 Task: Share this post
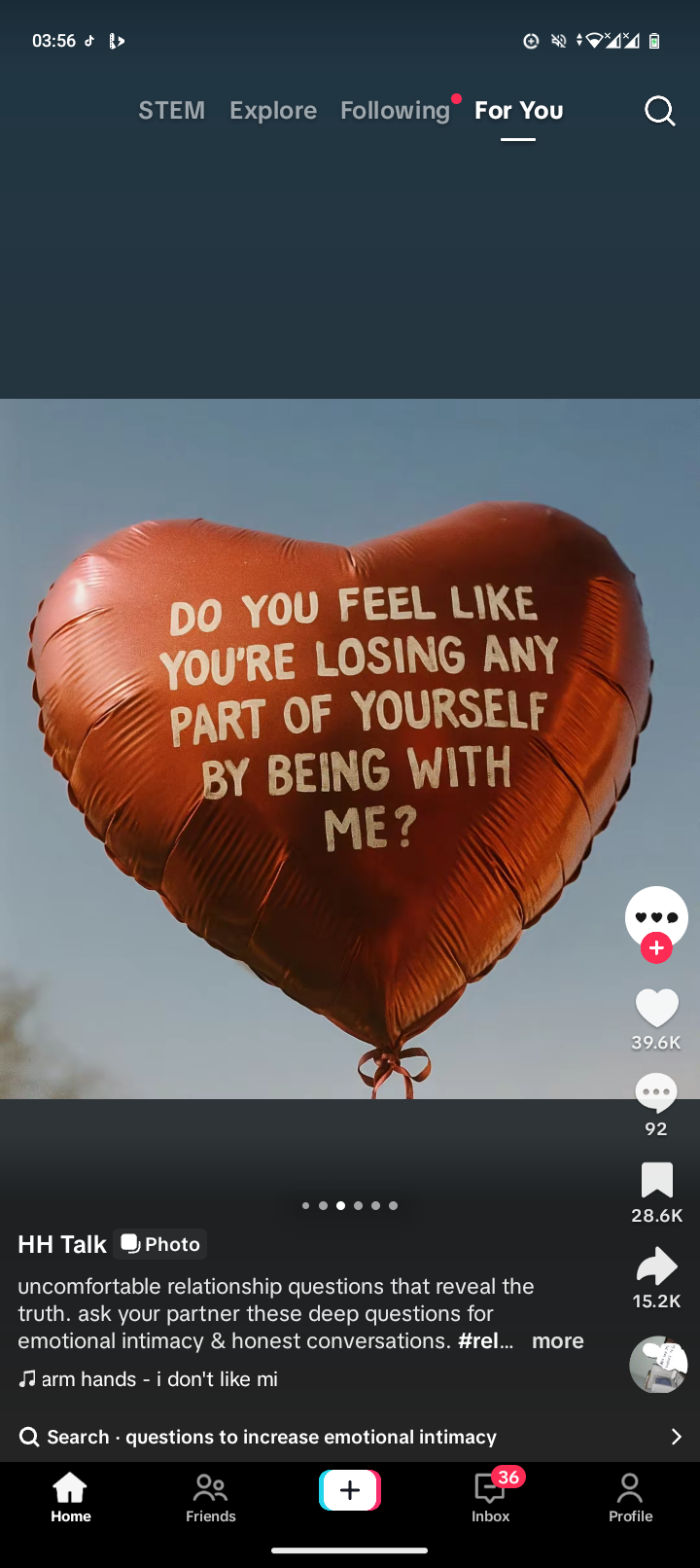click(x=656, y=1265)
